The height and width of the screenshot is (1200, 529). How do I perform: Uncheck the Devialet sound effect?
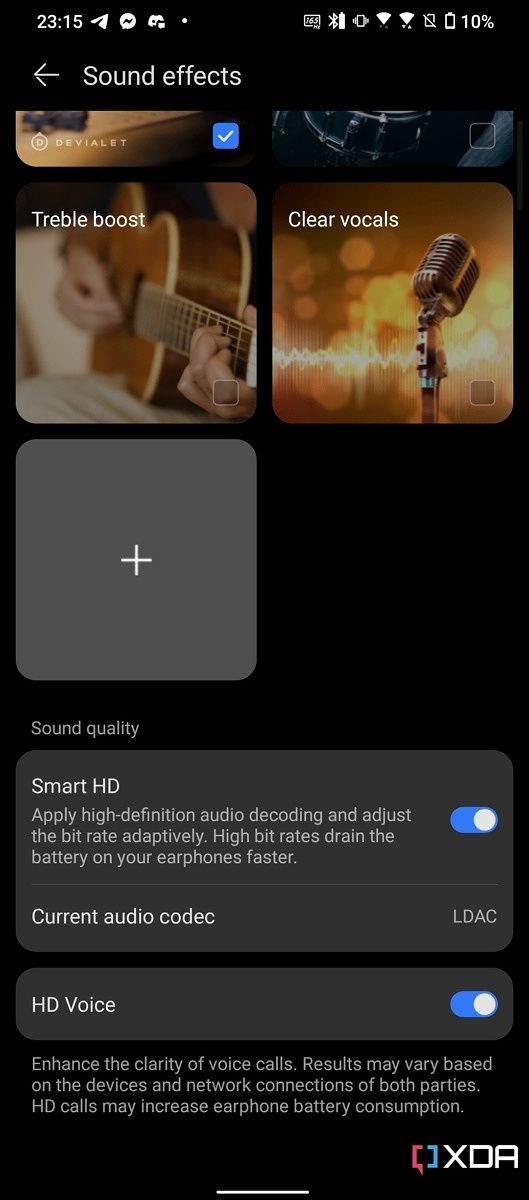[x=226, y=136]
